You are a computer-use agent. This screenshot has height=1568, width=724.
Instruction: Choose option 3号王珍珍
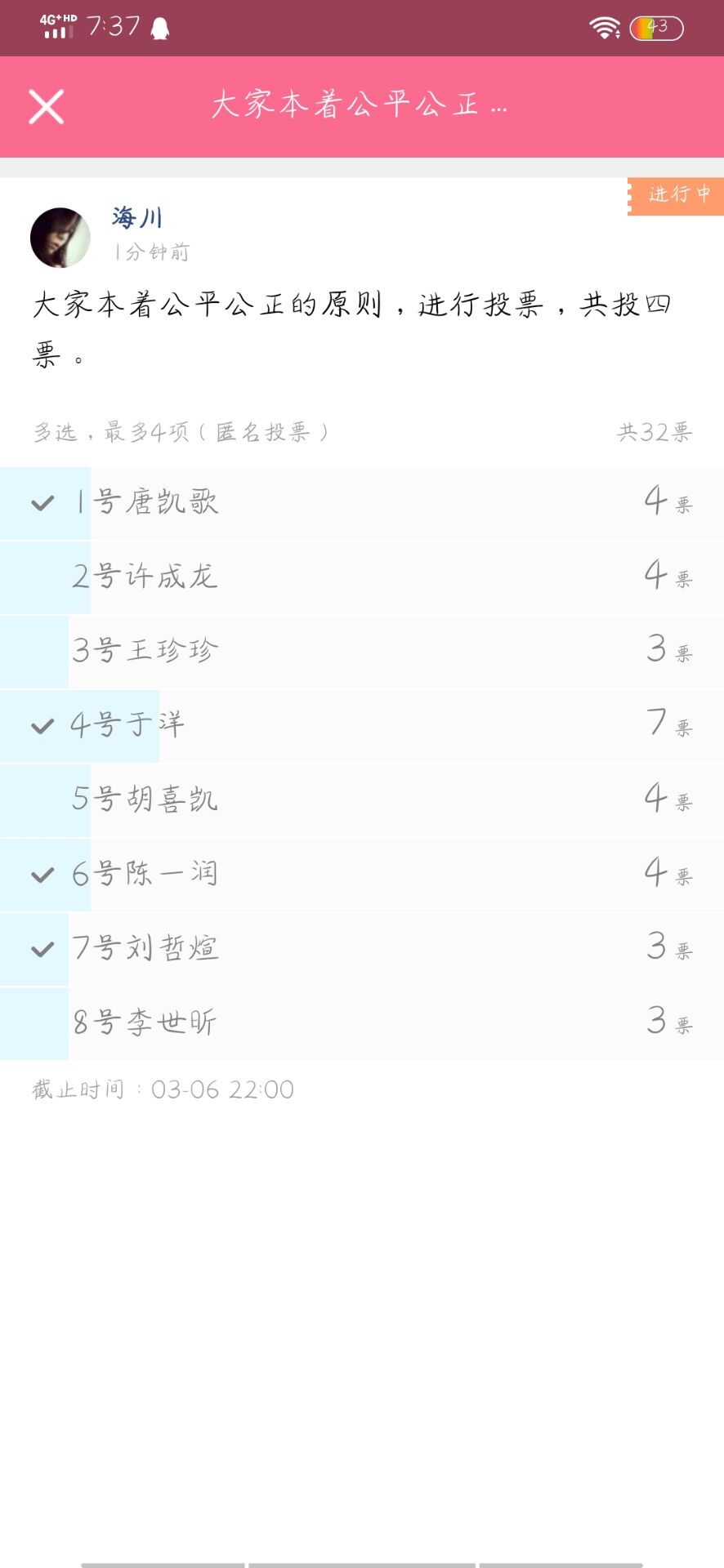(362, 652)
